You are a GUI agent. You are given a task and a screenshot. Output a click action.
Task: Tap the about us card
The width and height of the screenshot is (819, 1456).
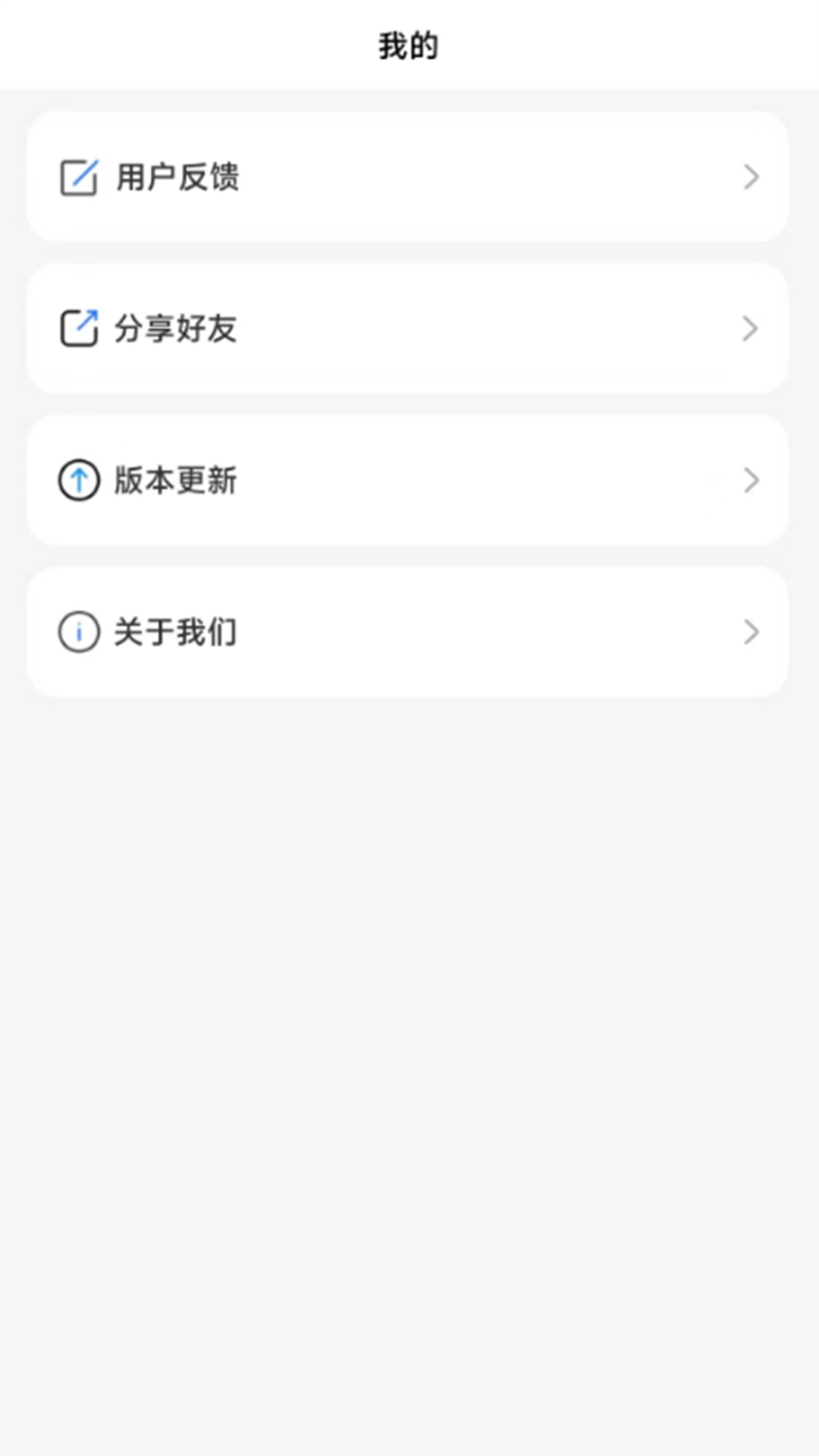pos(409,632)
